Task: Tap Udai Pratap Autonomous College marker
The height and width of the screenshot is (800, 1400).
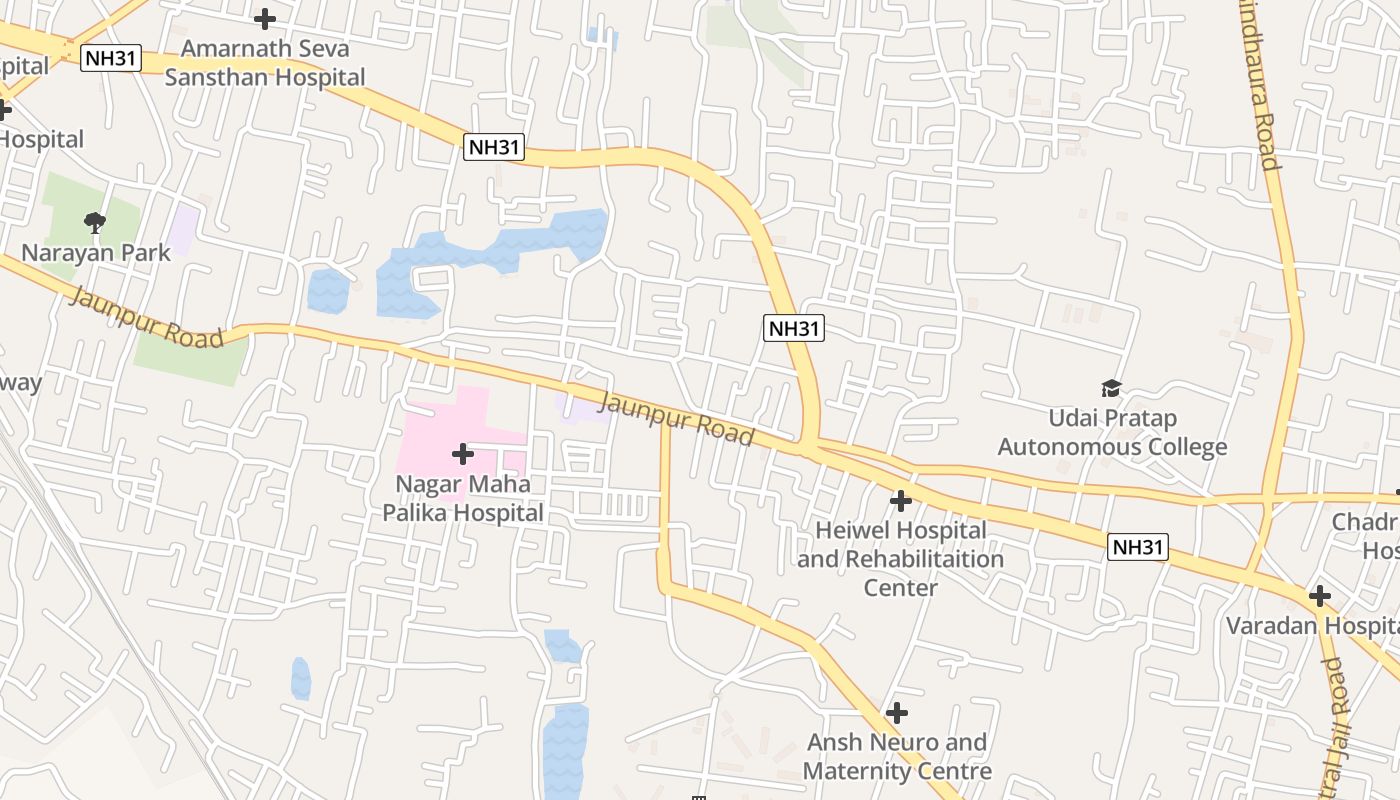Action: tap(1111, 389)
